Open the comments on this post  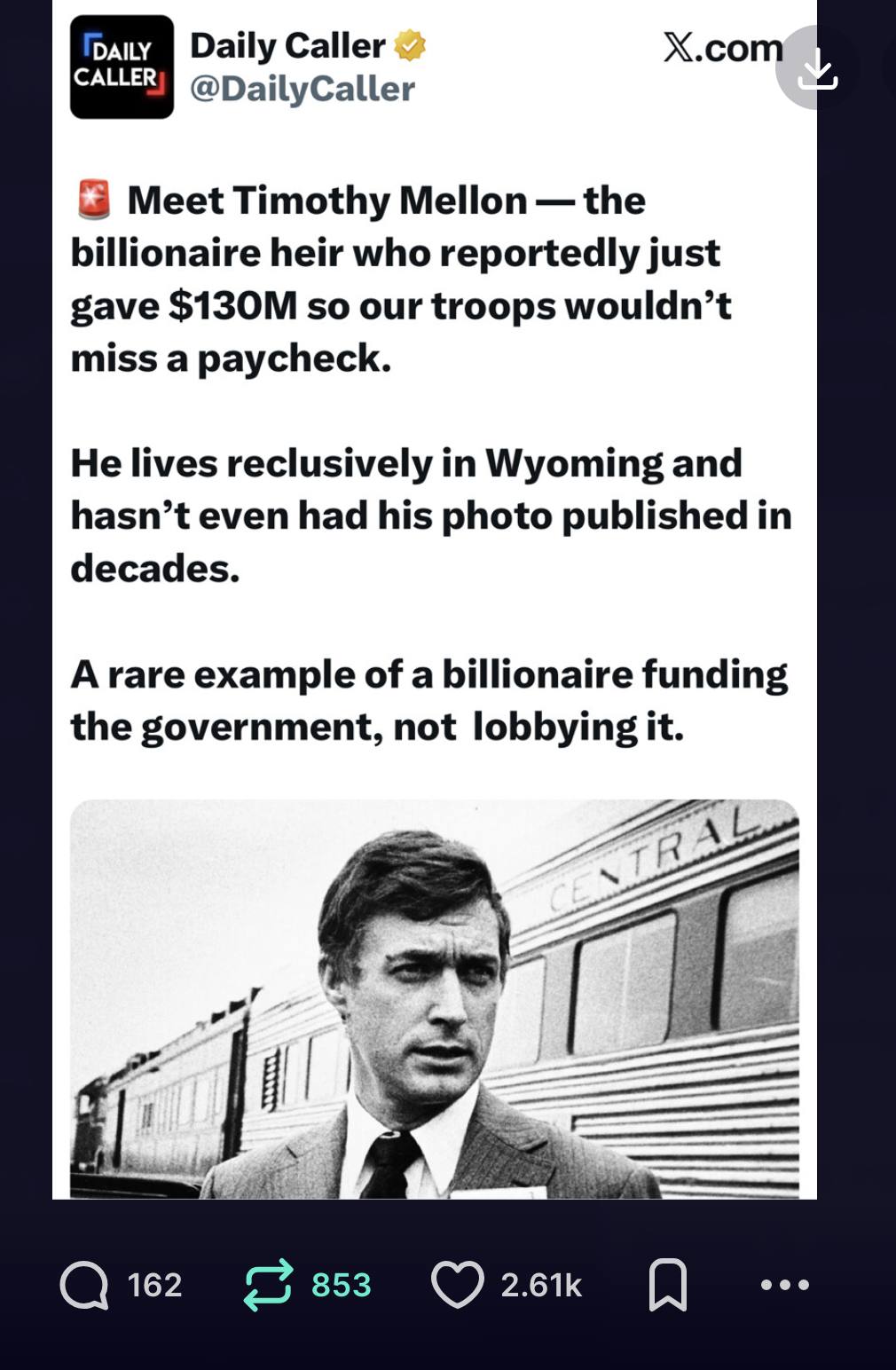[x=85, y=1285]
